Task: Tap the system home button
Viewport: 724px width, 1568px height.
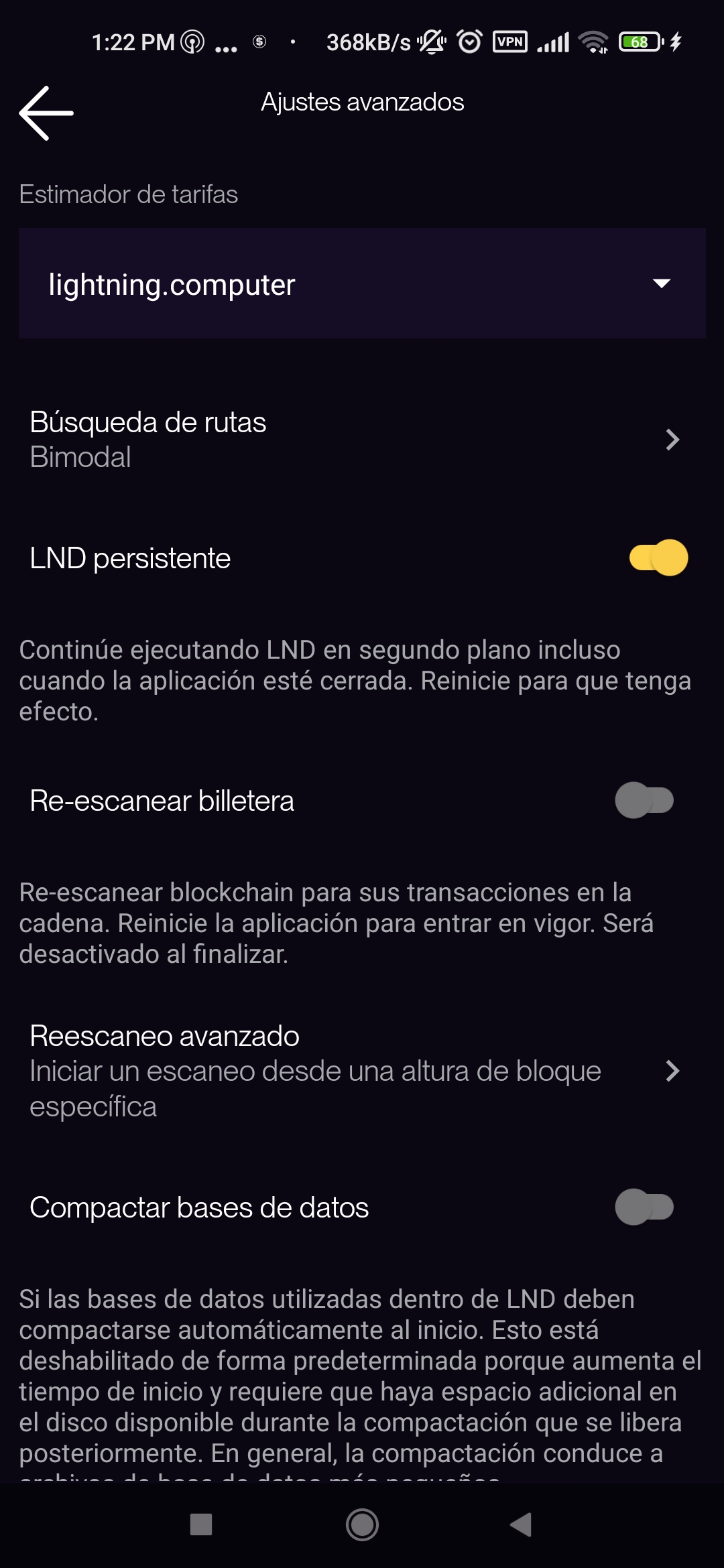Action: click(x=362, y=1524)
